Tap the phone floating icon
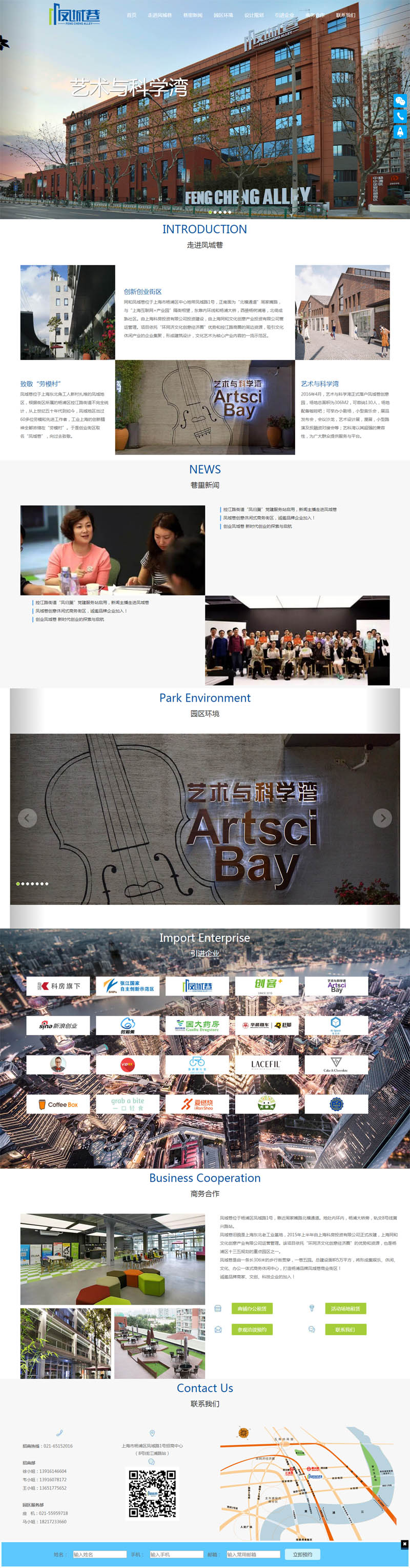Image resolution: width=410 pixels, height=1568 pixels. (x=400, y=116)
